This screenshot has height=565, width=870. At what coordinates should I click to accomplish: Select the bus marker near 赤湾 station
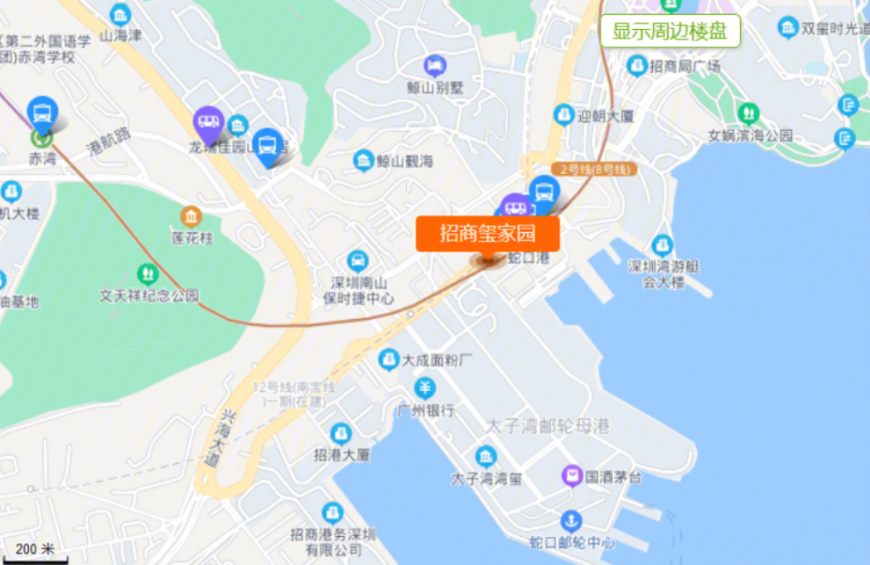click(x=43, y=111)
